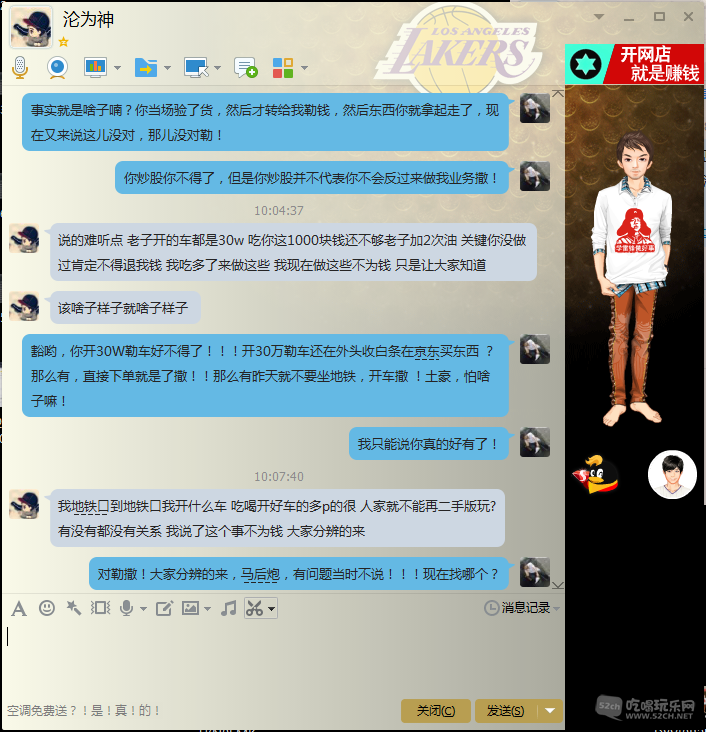Open 消息记录 message history
Viewport: 706px width, 732px height.
[520, 608]
